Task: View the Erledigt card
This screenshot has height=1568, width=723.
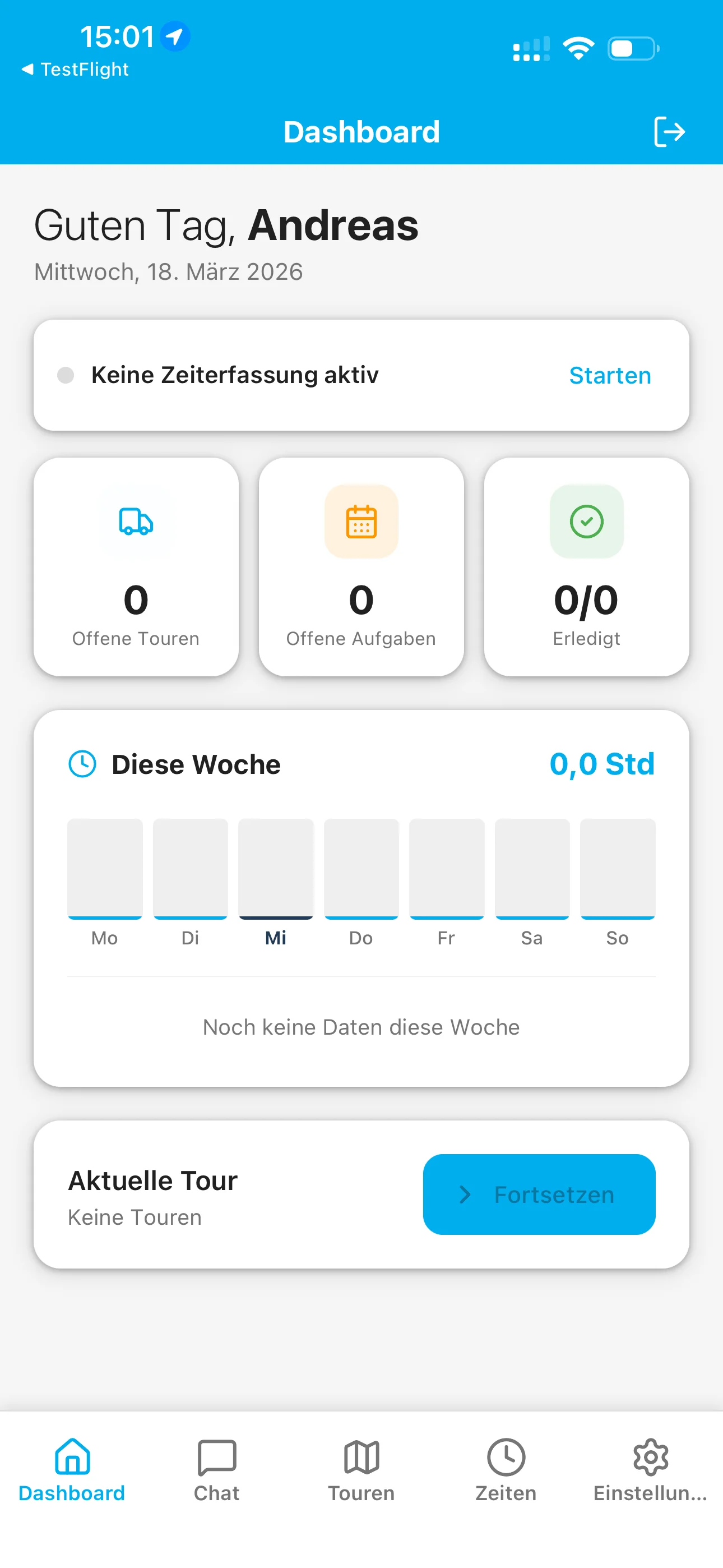Action: 586,567
